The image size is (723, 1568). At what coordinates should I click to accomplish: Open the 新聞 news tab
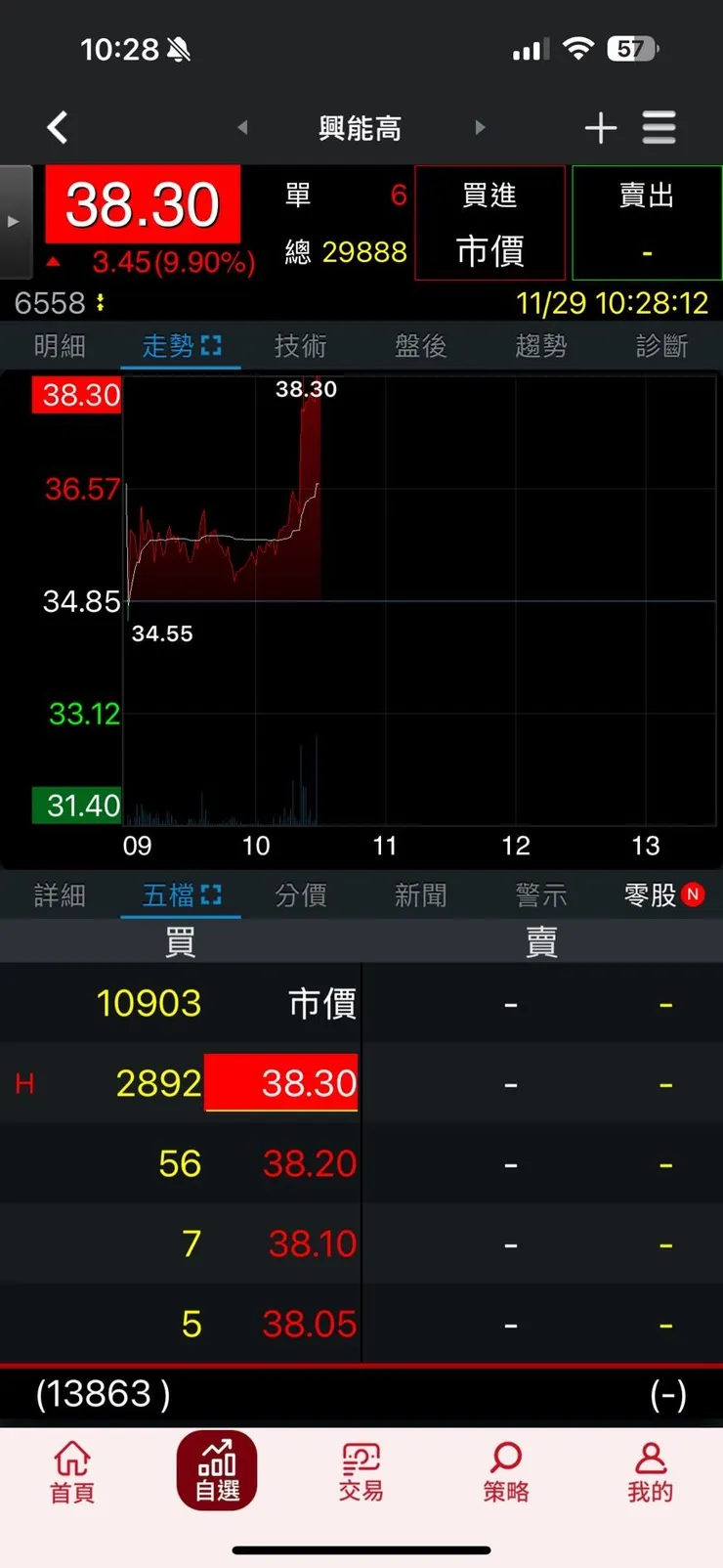[420, 895]
